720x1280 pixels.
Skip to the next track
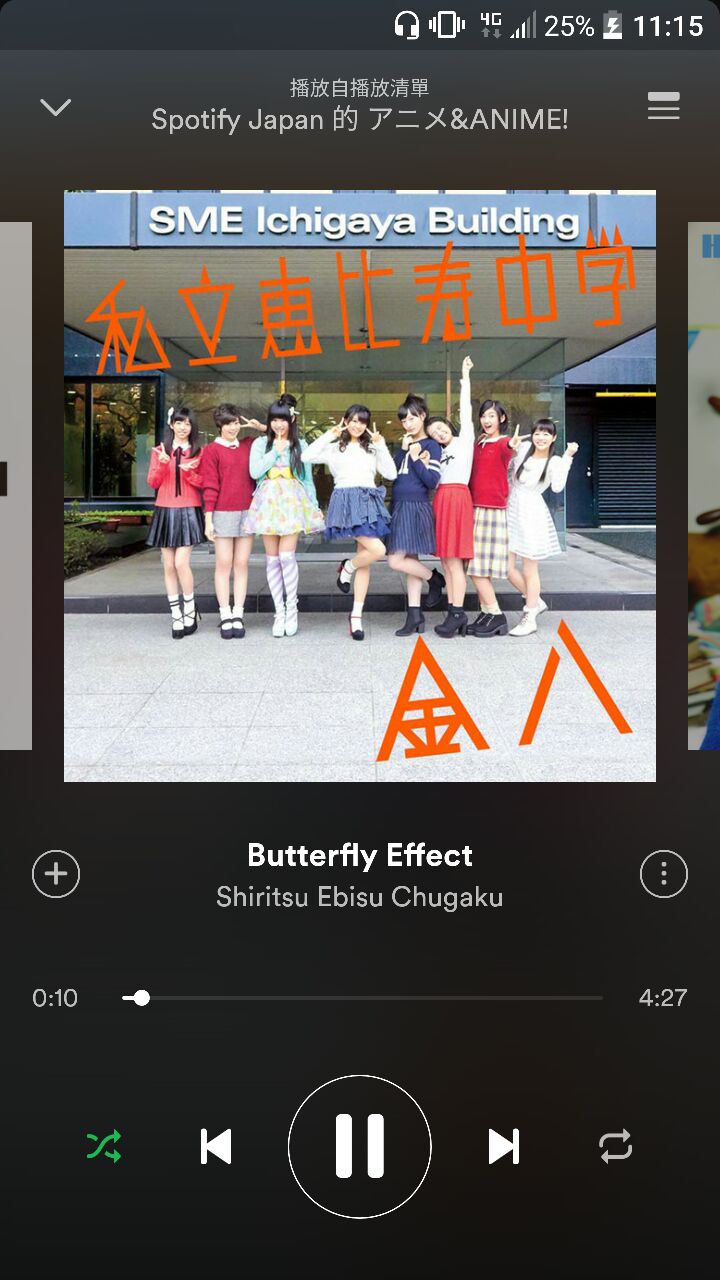[503, 1146]
